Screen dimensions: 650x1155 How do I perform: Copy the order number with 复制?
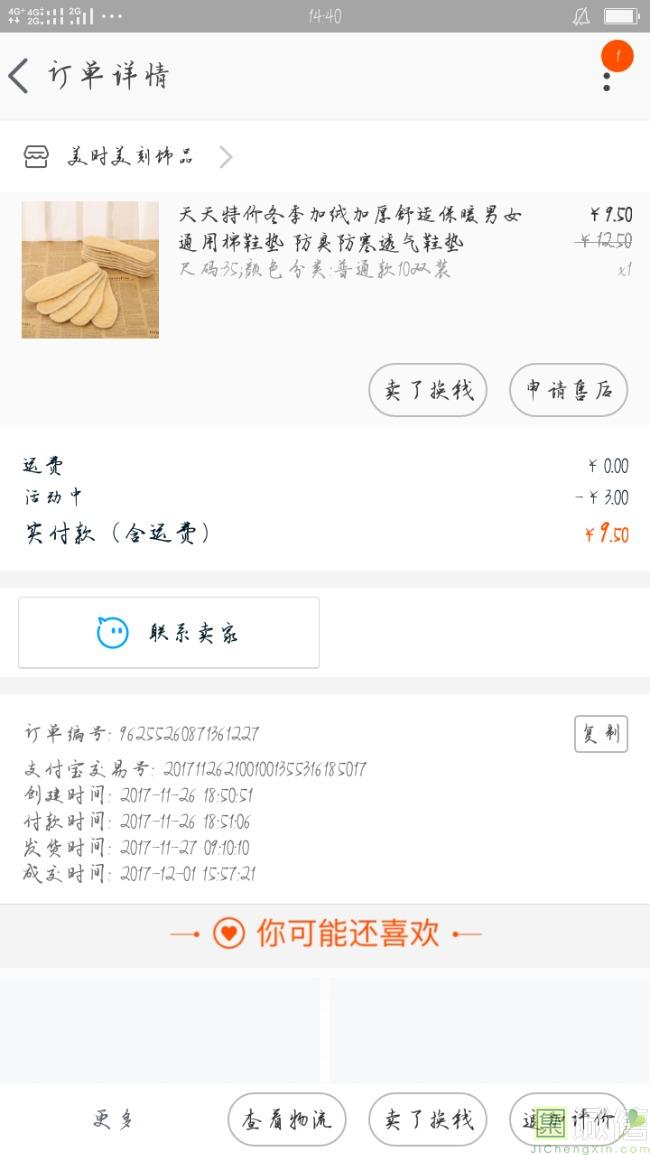click(601, 734)
